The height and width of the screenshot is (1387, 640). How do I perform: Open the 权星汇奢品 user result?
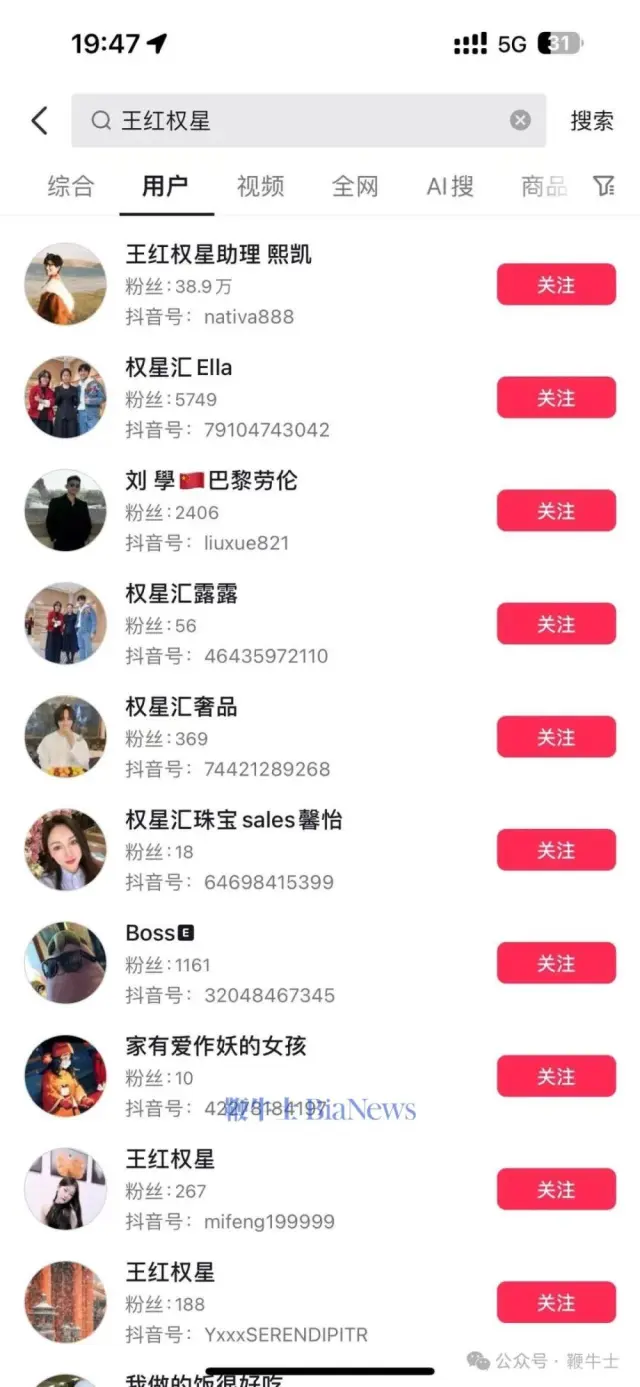(181, 707)
